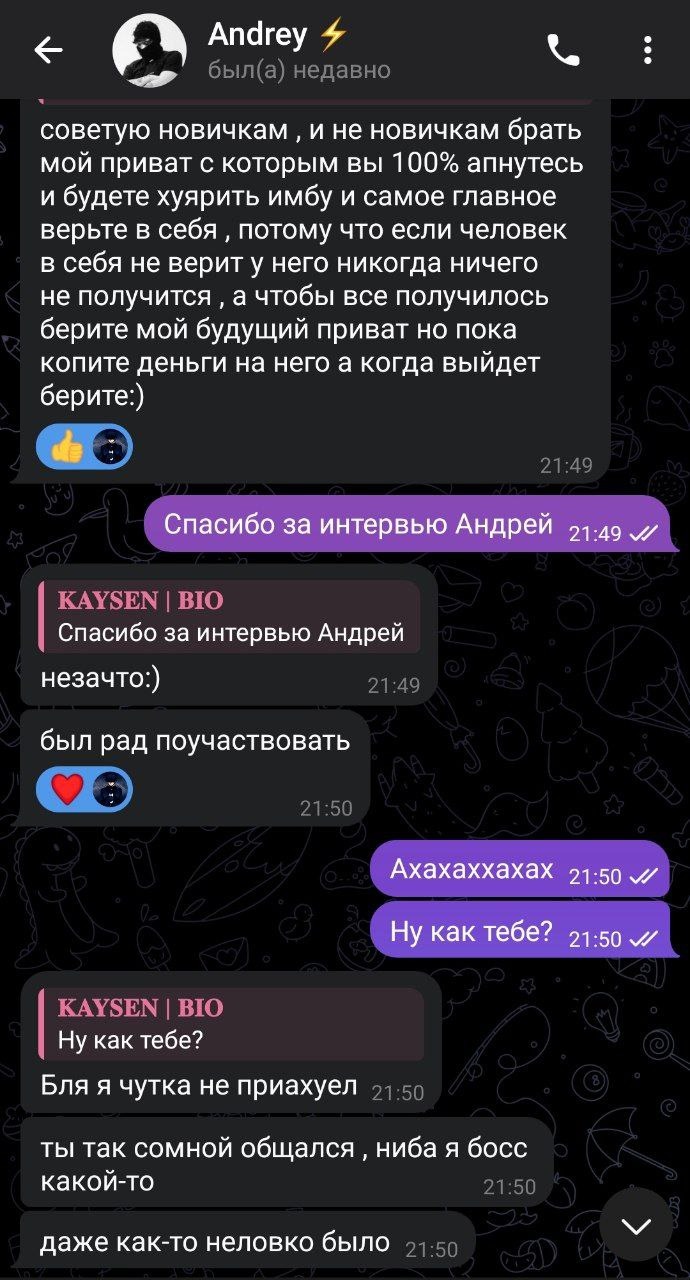This screenshot has width=690, height=1280.
Task: Start a voice call with Andrey
Action: (563, 50)
